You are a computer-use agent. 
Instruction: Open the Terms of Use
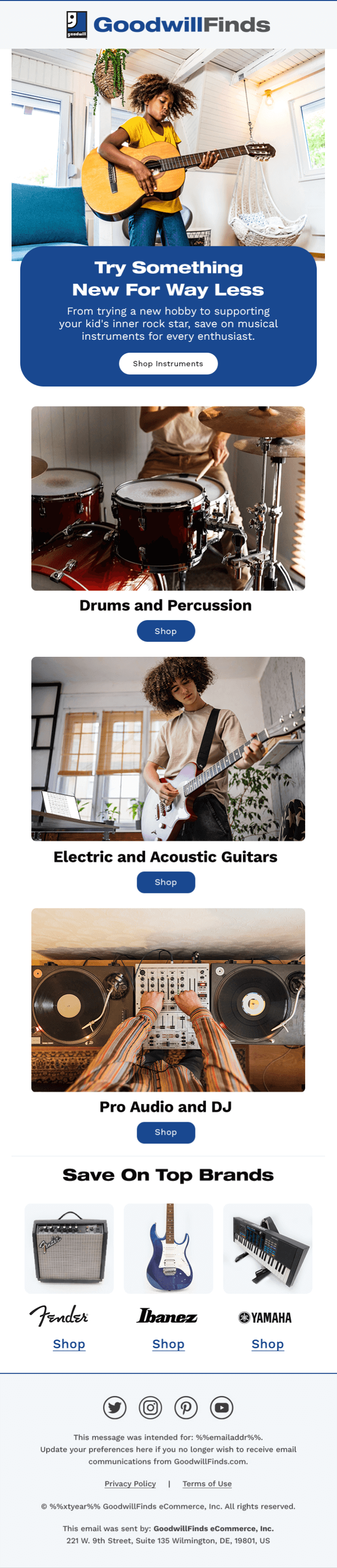coord(207,1484)
